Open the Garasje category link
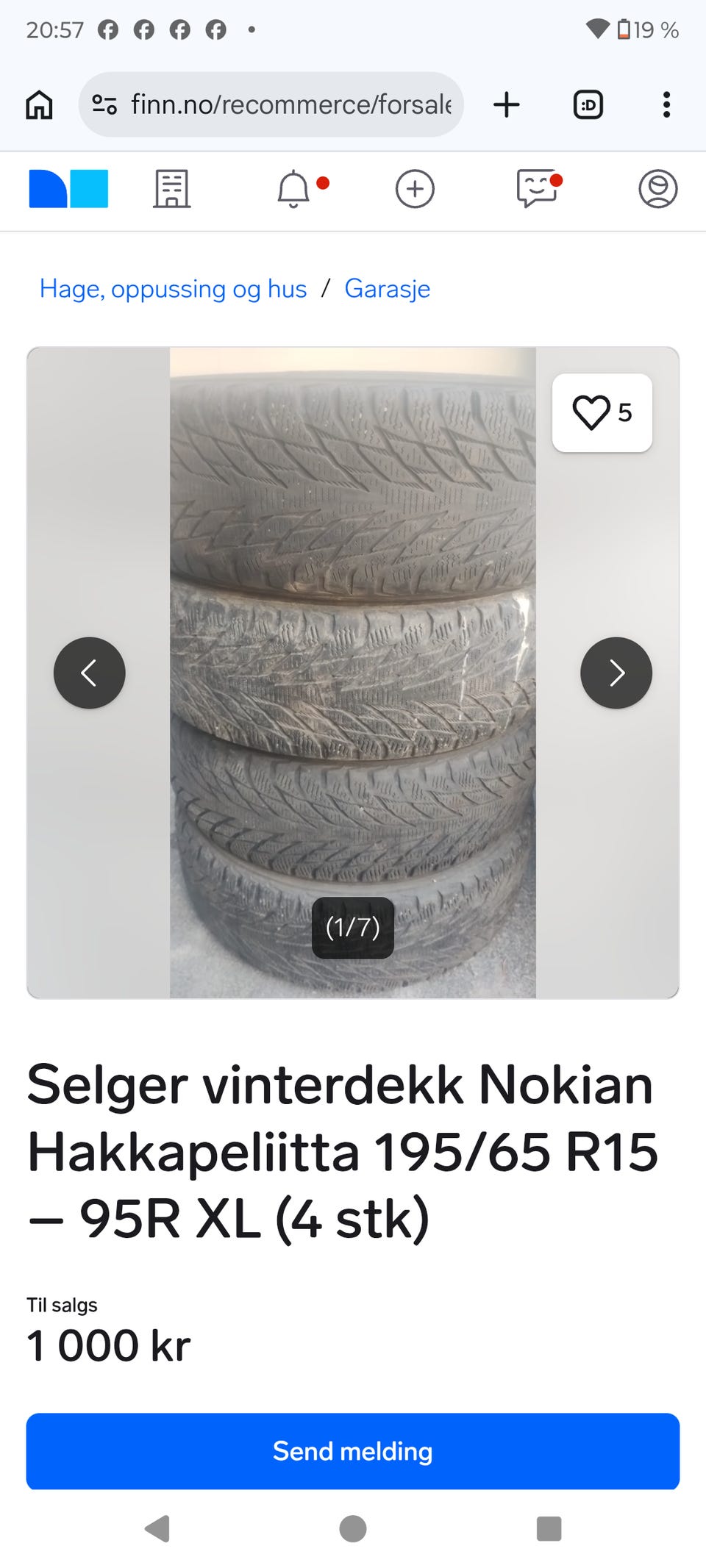 pyautogui.click(x=388, y=289)
